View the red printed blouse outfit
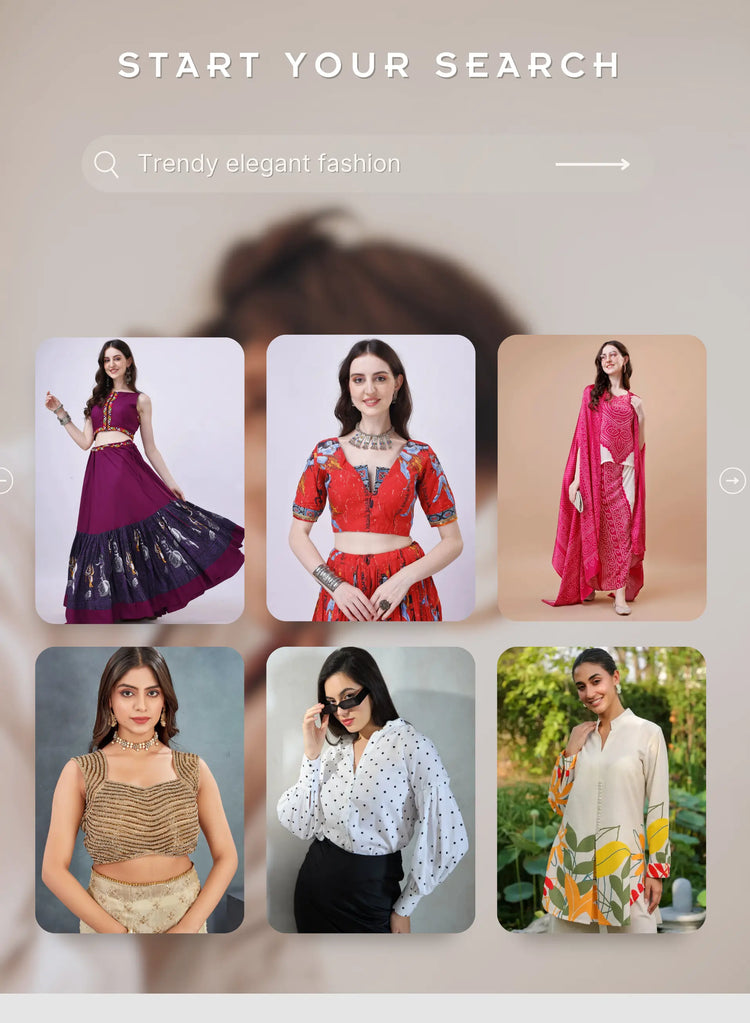Screen dimensions: 750x1023 pyautogui.click(x=371, y=479)
